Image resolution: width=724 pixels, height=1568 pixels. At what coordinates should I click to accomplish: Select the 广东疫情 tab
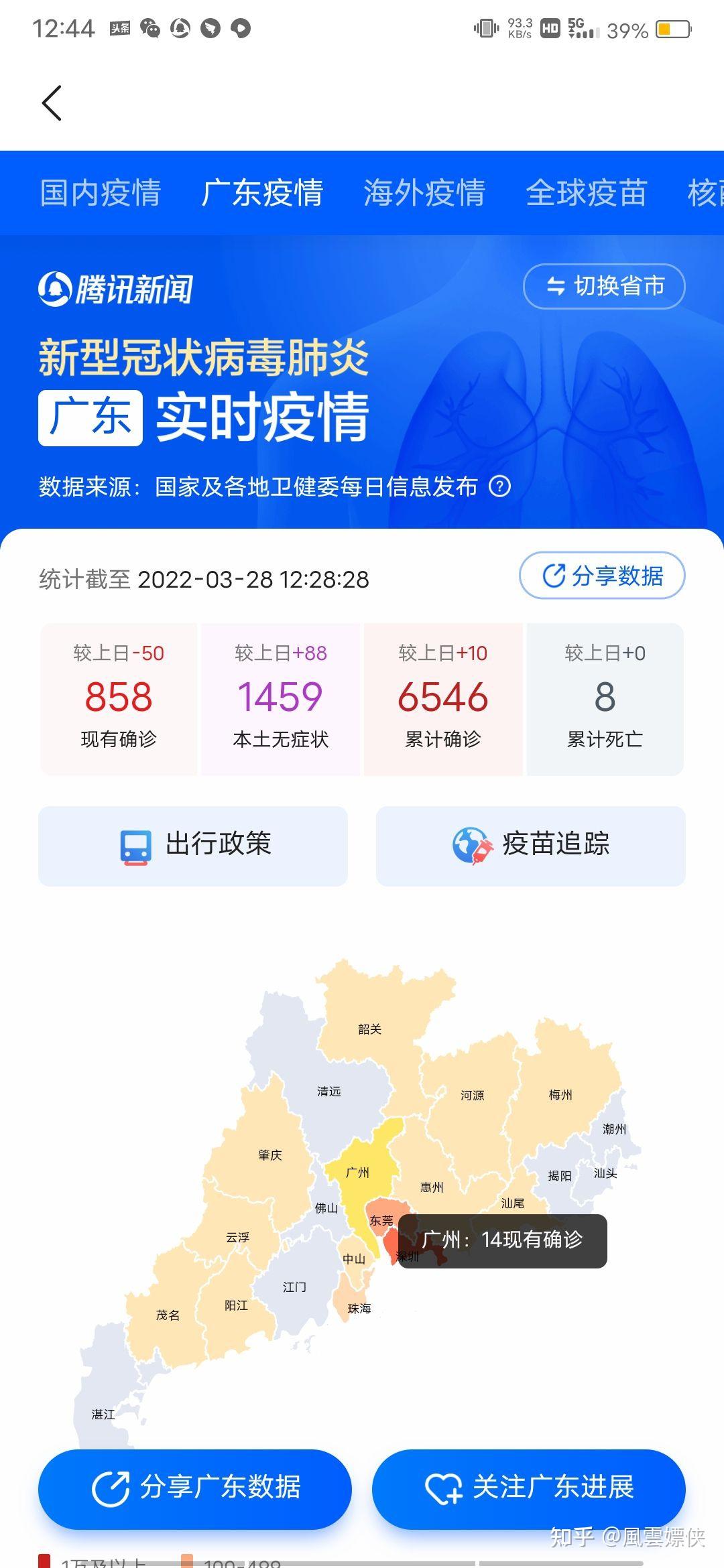pyautogui.click(x=262, y=193)
